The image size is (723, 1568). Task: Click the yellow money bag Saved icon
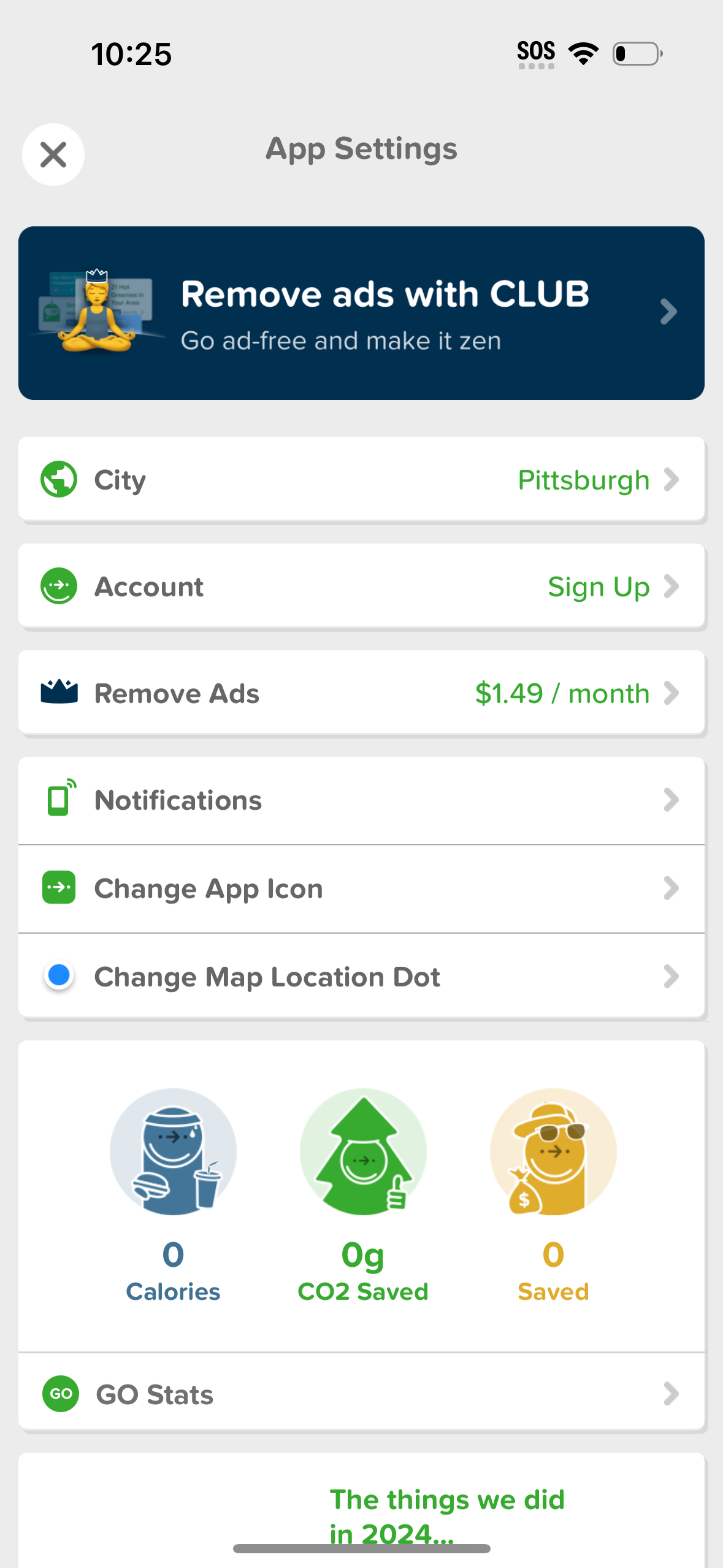point(553,1152)
